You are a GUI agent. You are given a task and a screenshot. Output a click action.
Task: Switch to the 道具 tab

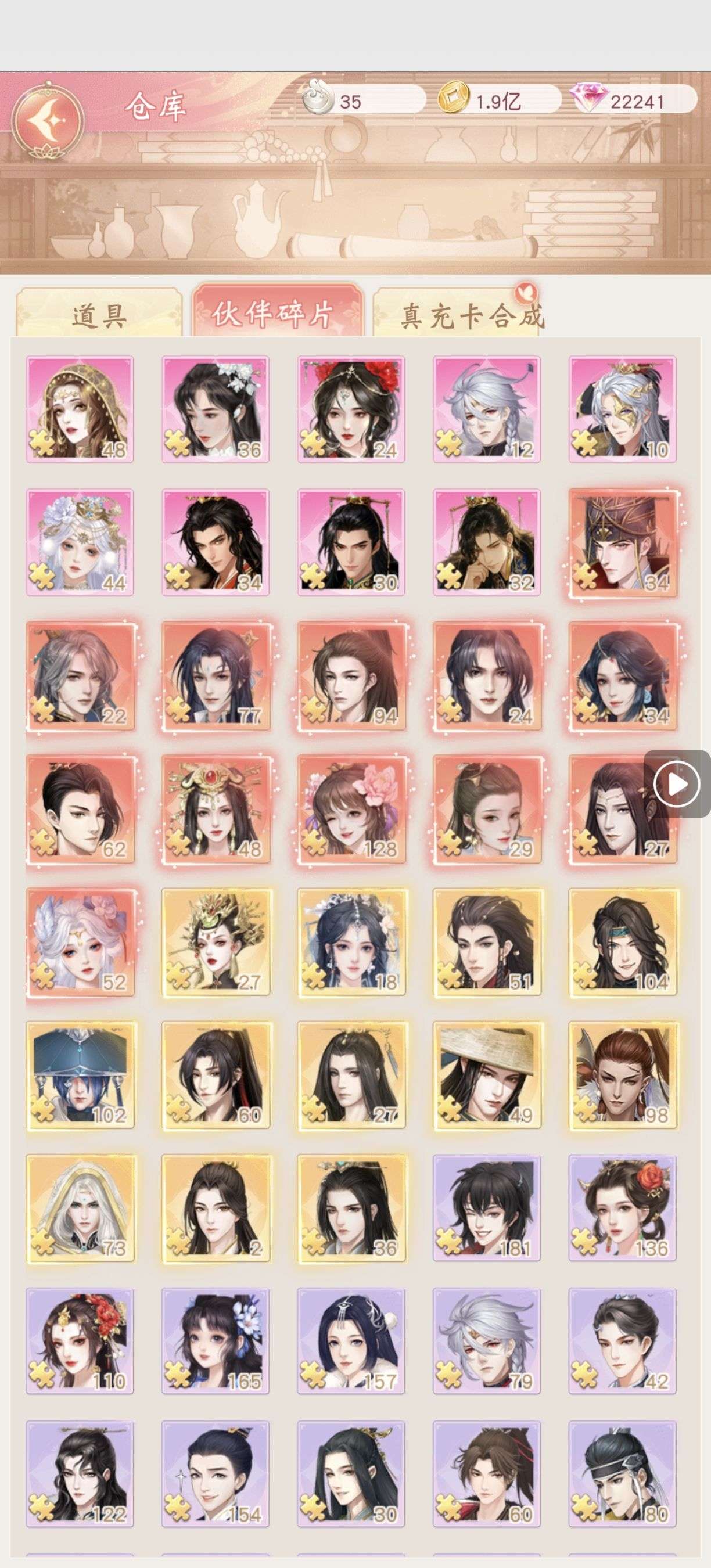(99, 315)
